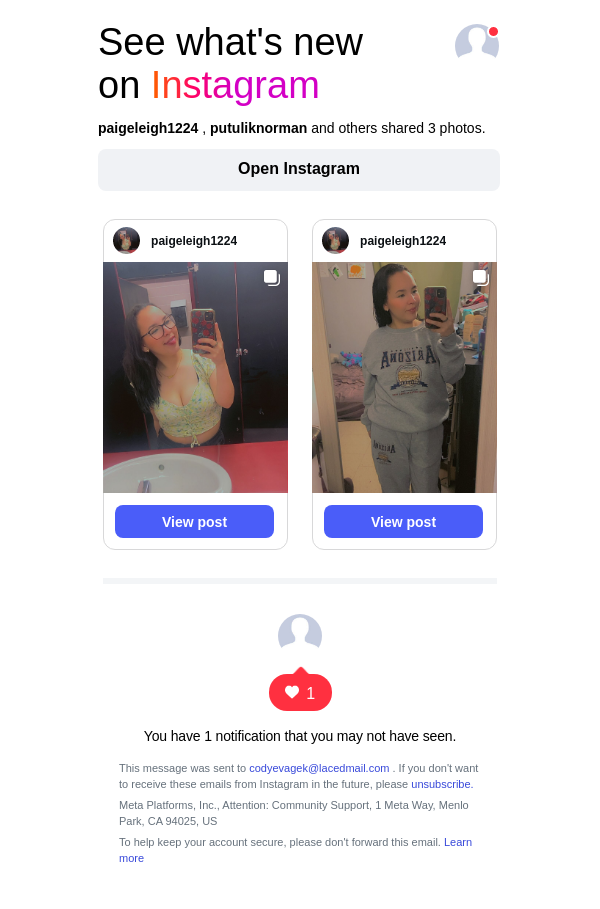
Task: Open putuliknorman profile link
Action: [258, 128]
